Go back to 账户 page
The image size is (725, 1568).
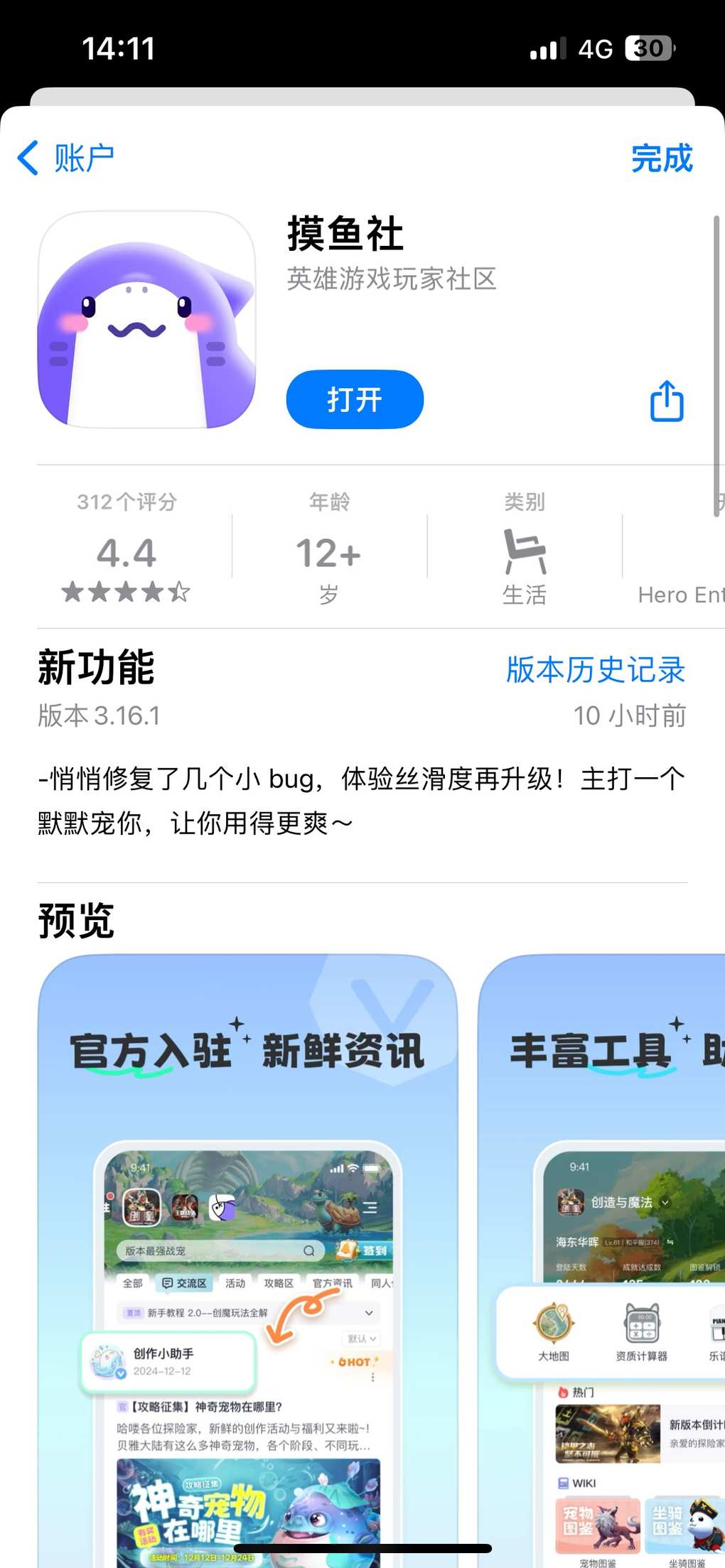pyautogui.click(x=66, y=158)
